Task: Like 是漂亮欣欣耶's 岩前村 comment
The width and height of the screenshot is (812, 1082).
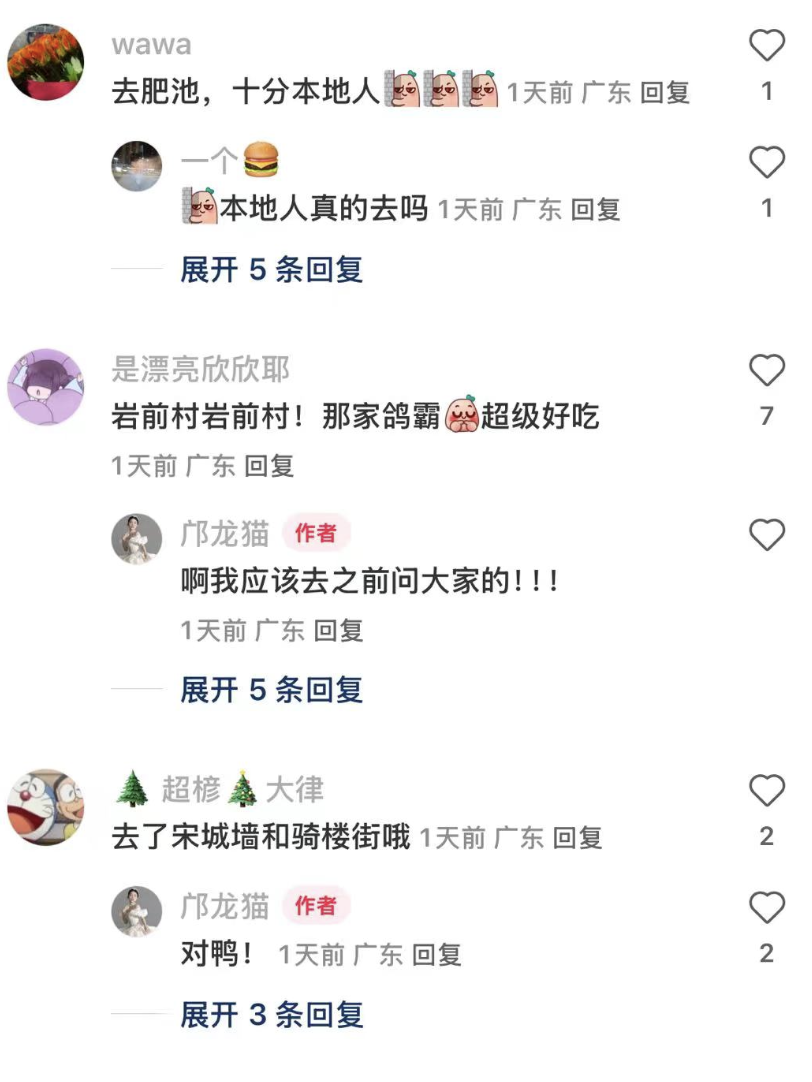Action: (767, 371)
